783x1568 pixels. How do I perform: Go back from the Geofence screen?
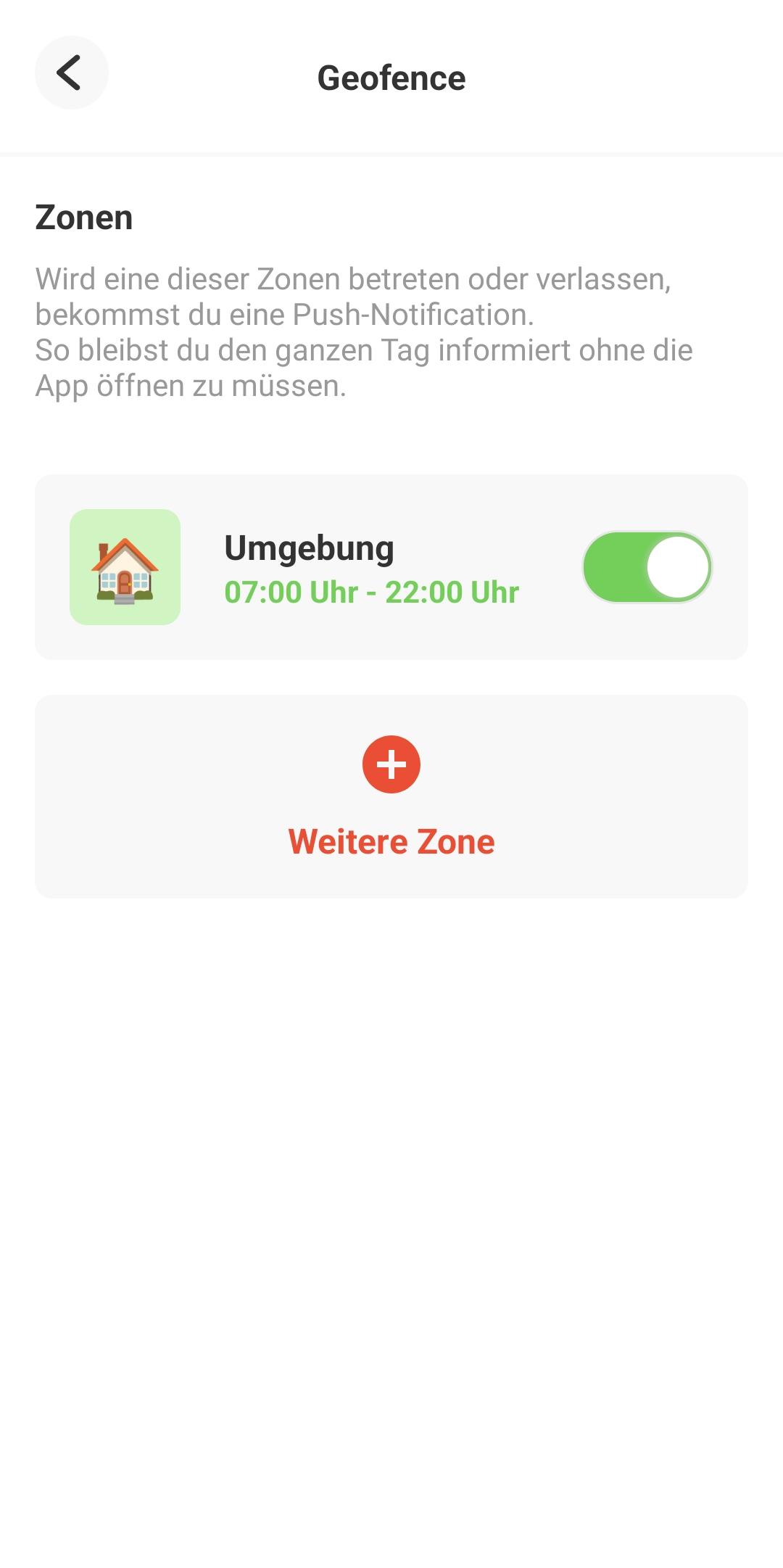(x=71, y=73)
